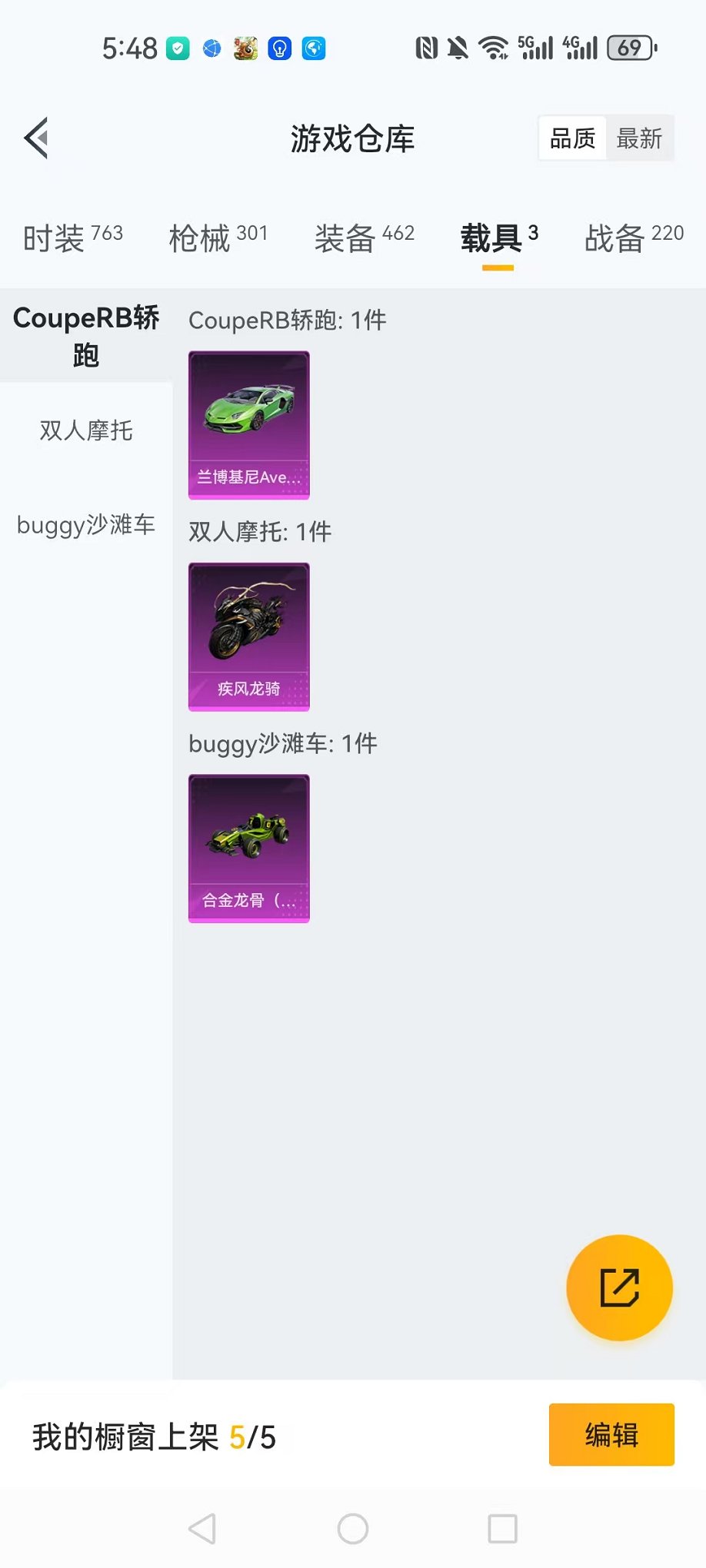The width and height of the screenshot is (706, 1568).
Task: Sort items by 最新
Action: pos(640,138)
